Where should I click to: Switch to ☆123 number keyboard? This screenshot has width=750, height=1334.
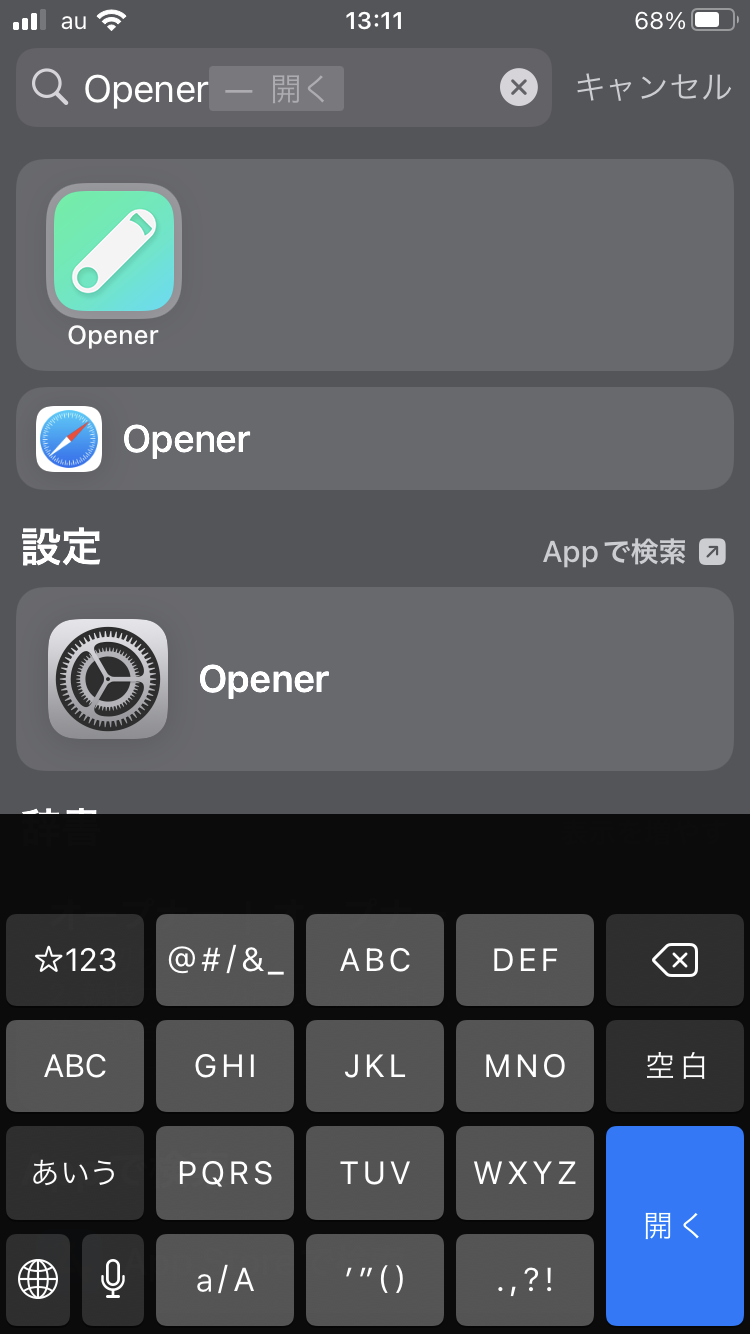(x=75, y=961)
